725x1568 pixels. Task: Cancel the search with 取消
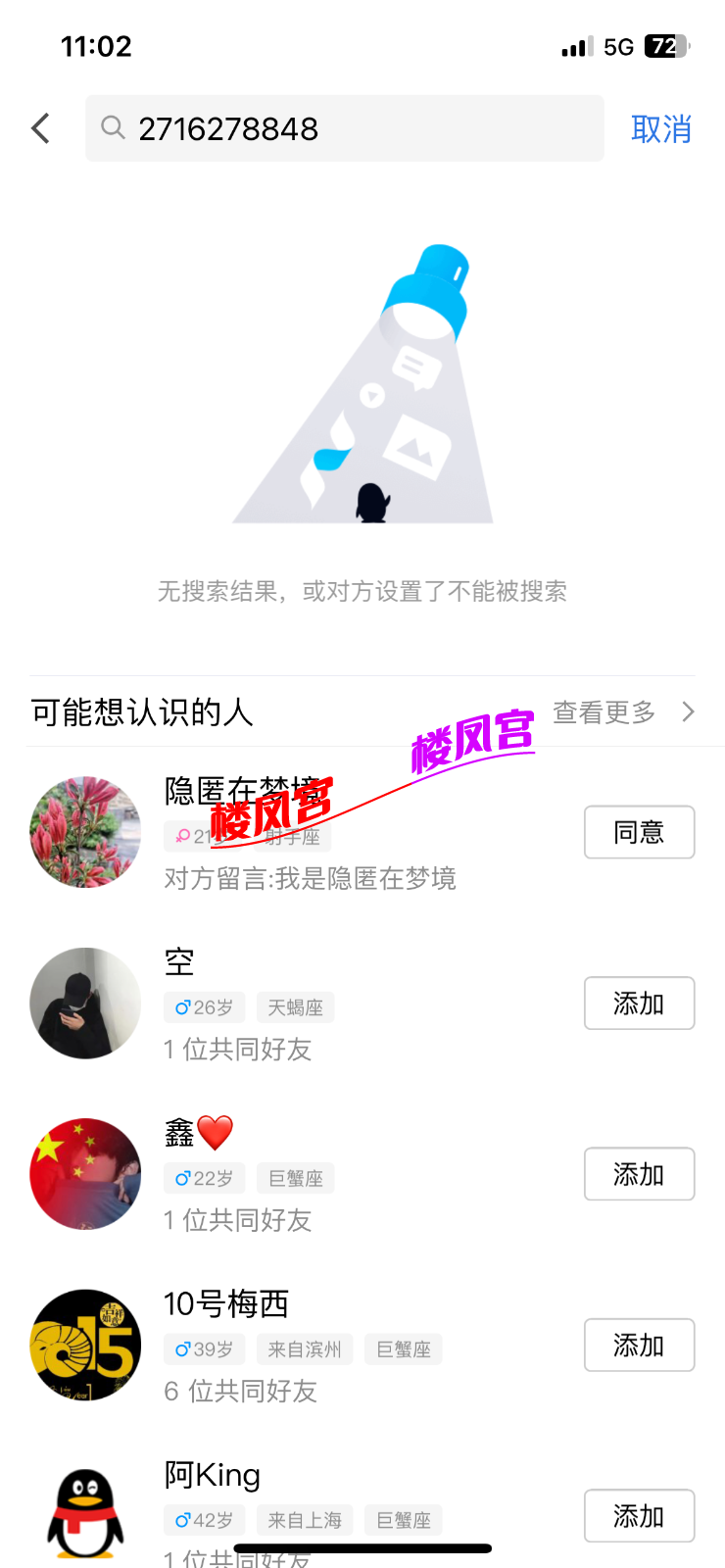click(661, 128)
